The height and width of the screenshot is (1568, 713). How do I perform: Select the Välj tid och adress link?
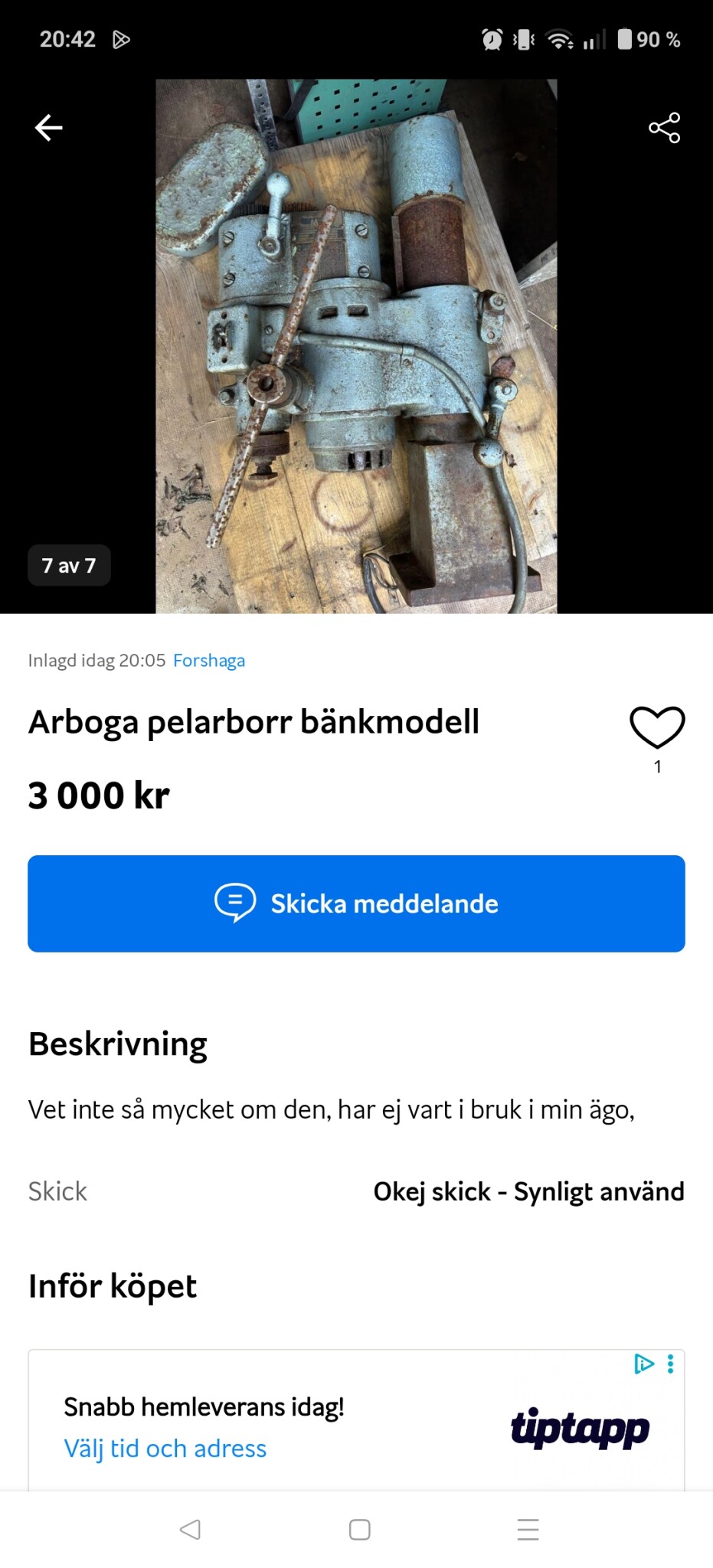165,1449
